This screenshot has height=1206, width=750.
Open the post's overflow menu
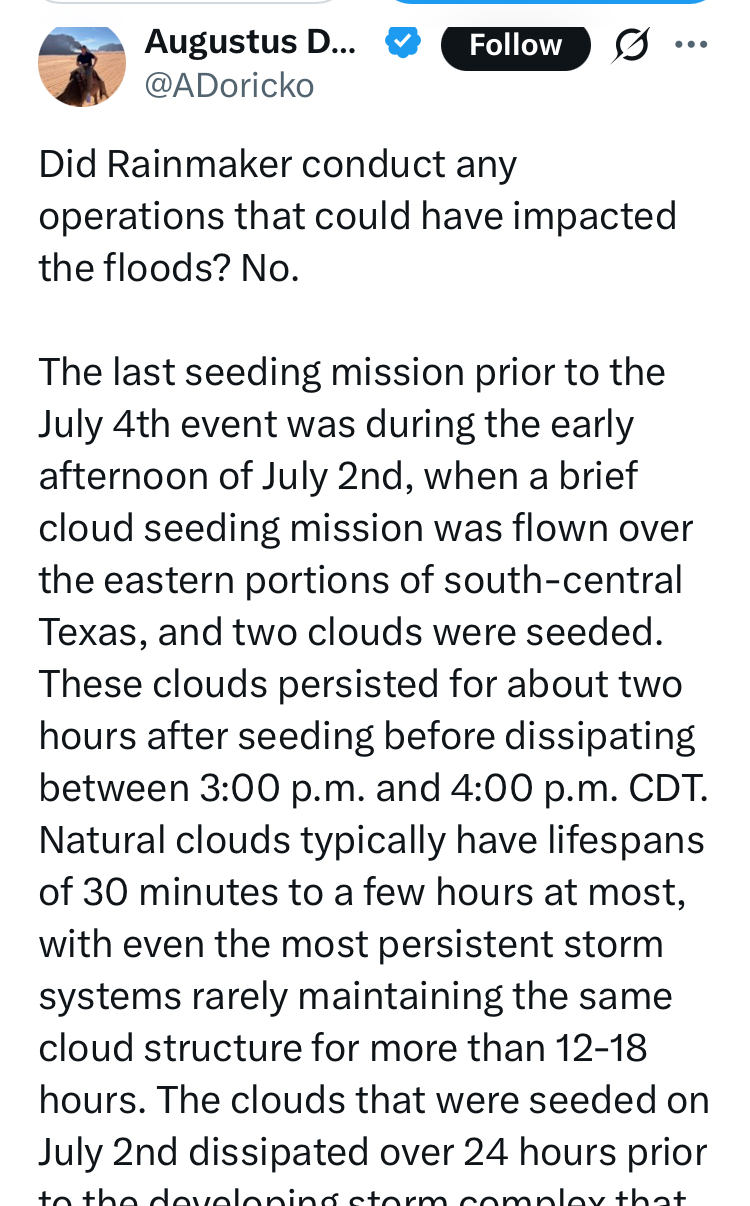click(692, 45)
